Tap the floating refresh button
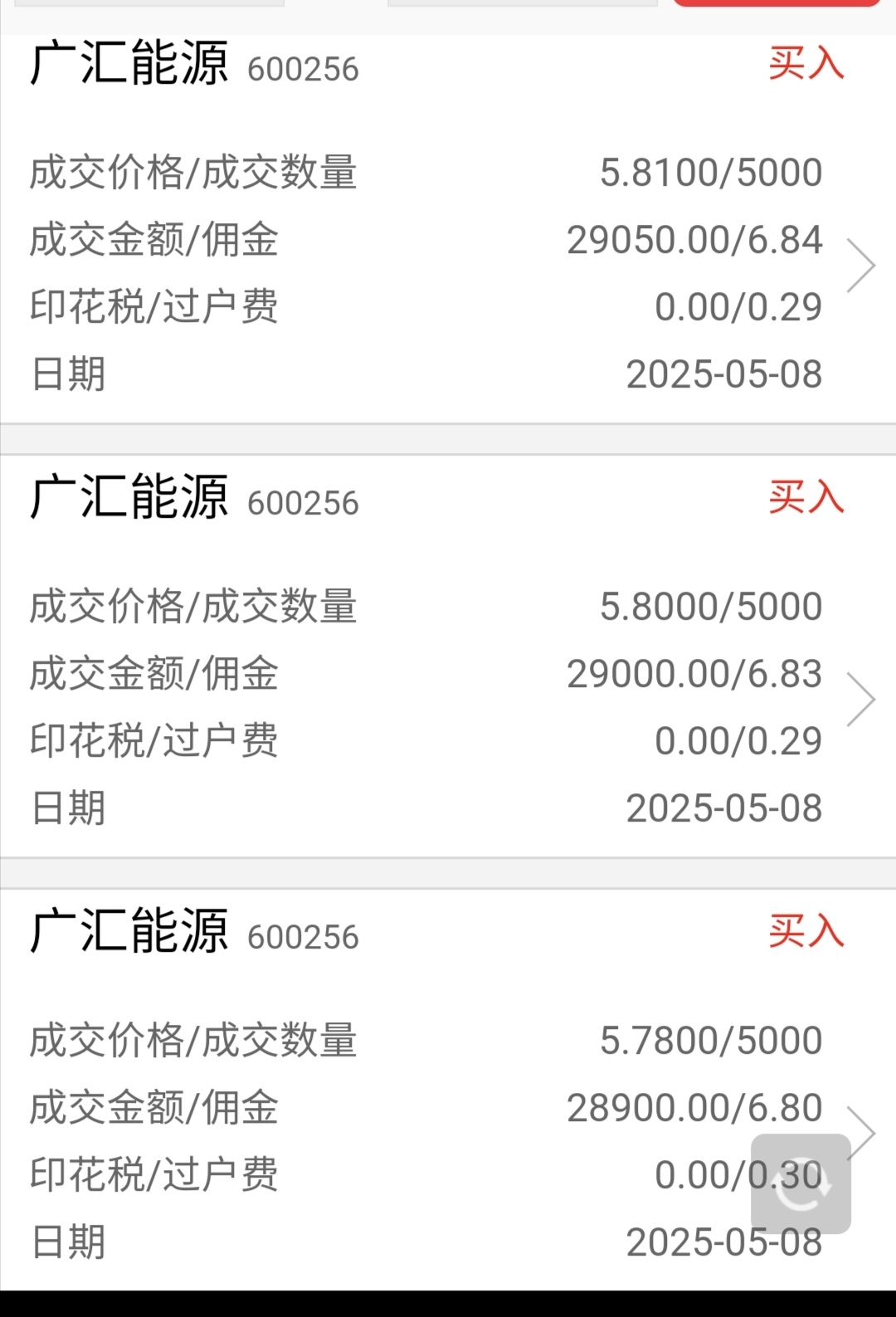The height and width of the screenshot is (1317, 896). 801,1184
